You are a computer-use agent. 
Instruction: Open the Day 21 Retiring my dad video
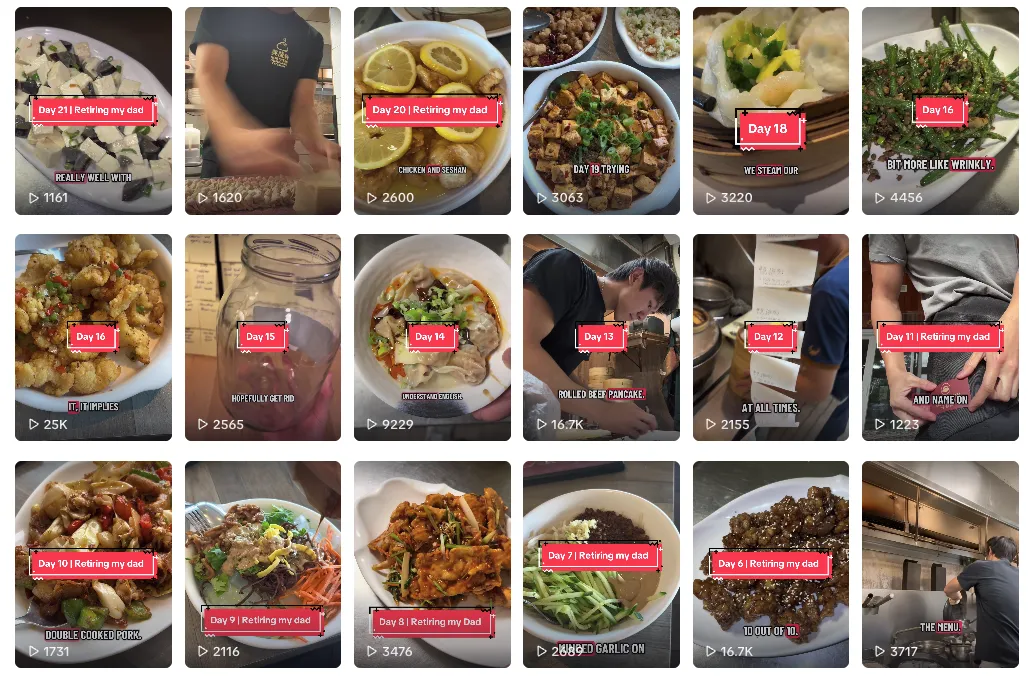click(93, 110)
